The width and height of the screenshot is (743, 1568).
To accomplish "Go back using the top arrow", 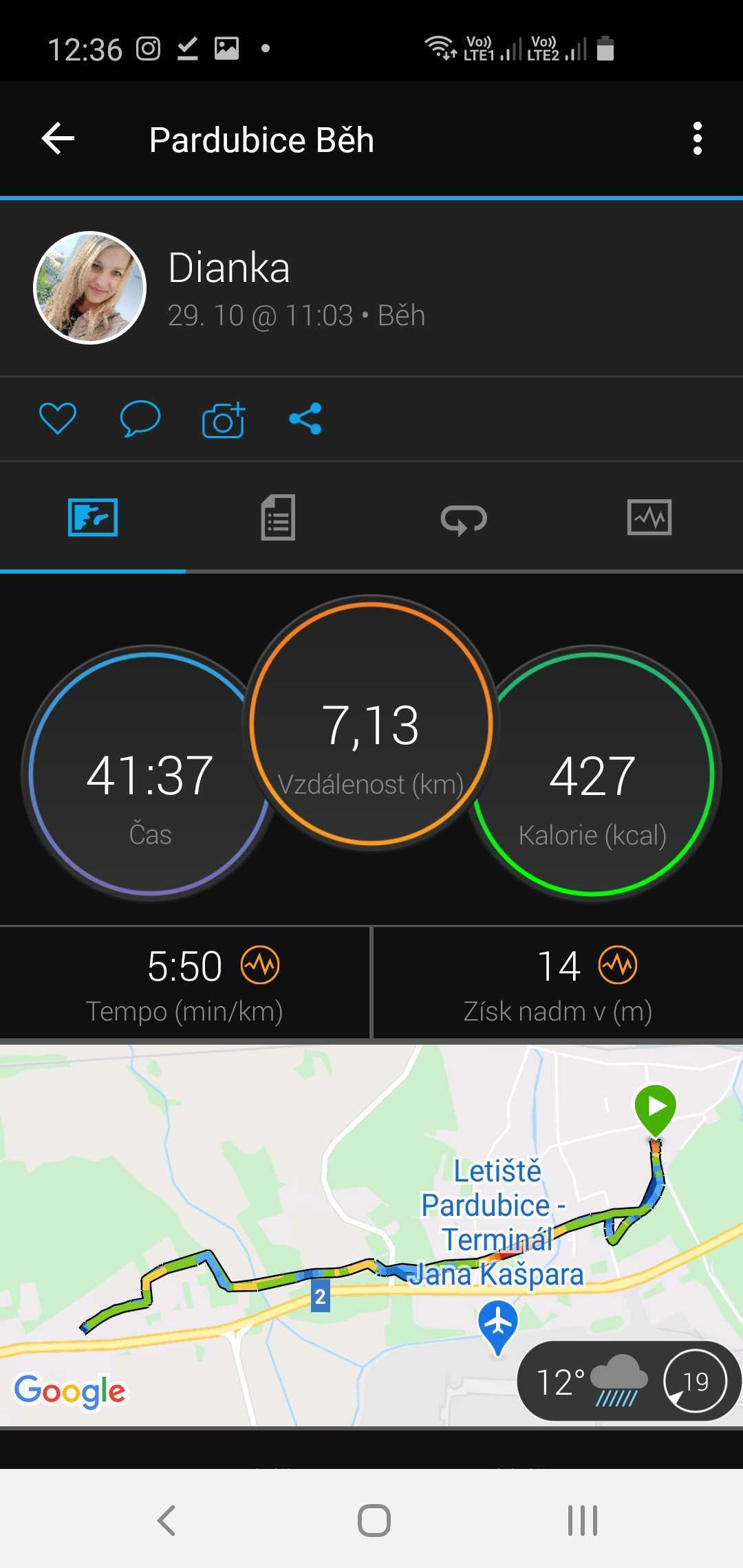I will point(58,139).
